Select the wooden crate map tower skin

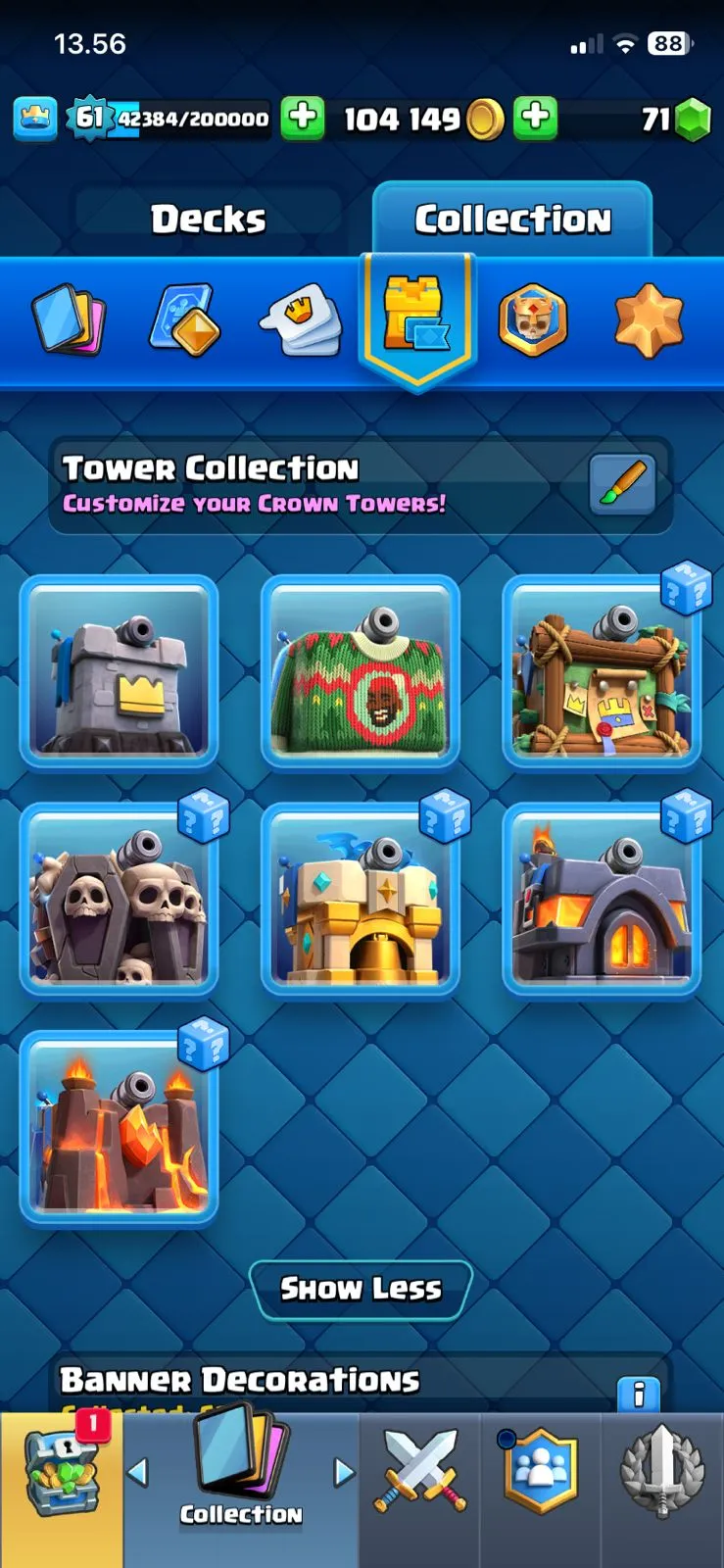coord(602,671)
